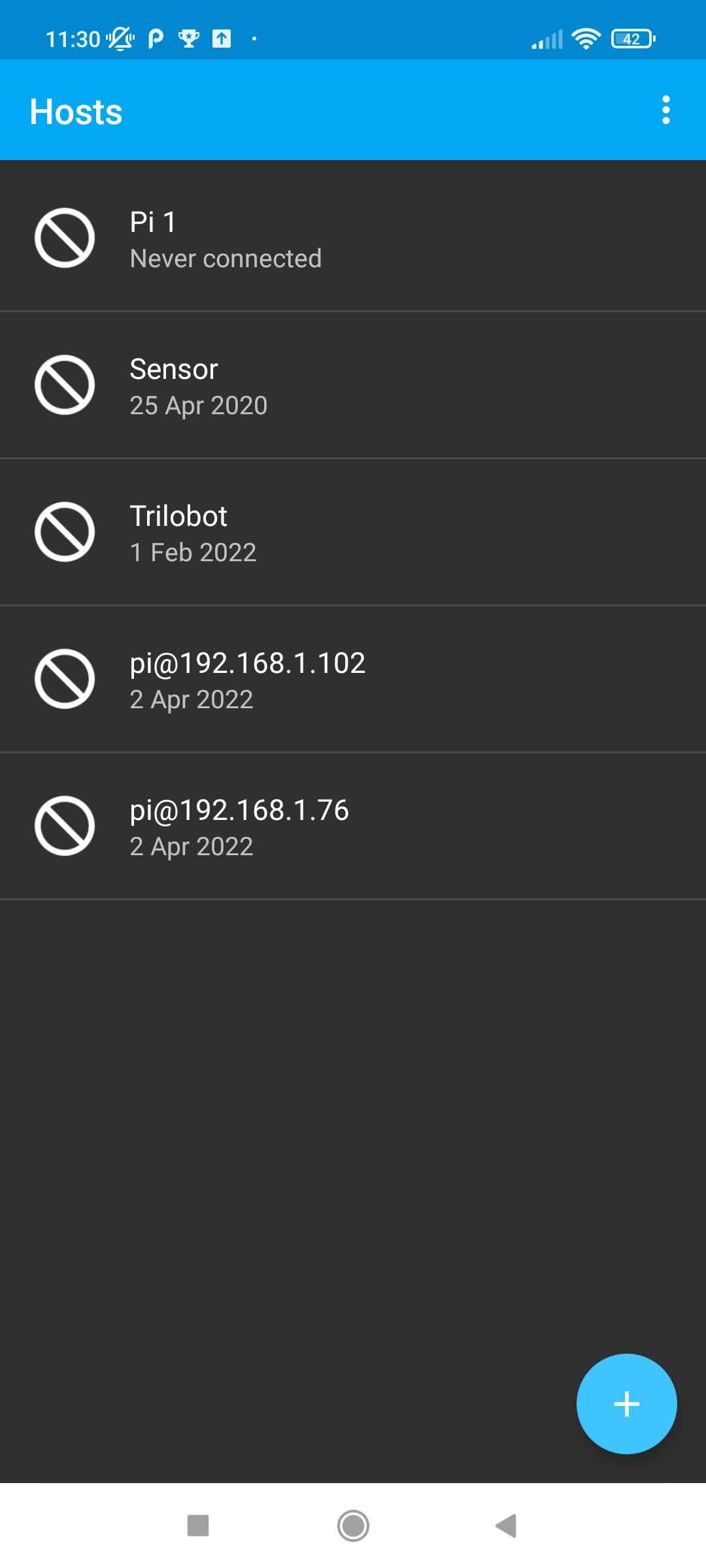Tap the upload arrow notification icon
Screen dimensions: 706x1568
221,39
